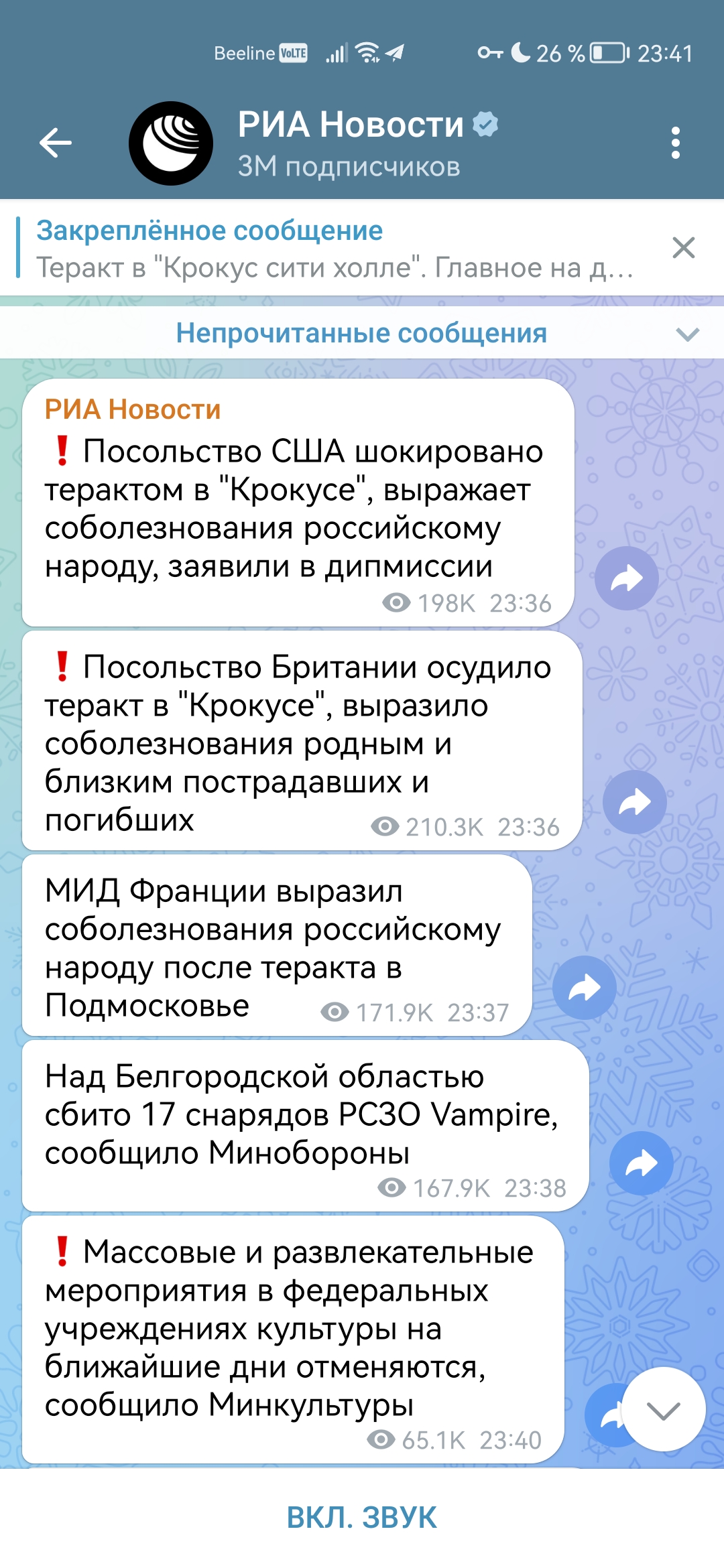Forward the МИД Франции post
Image resolution: width=724 pixels, height=1568 pixels.
coord(584,988)
